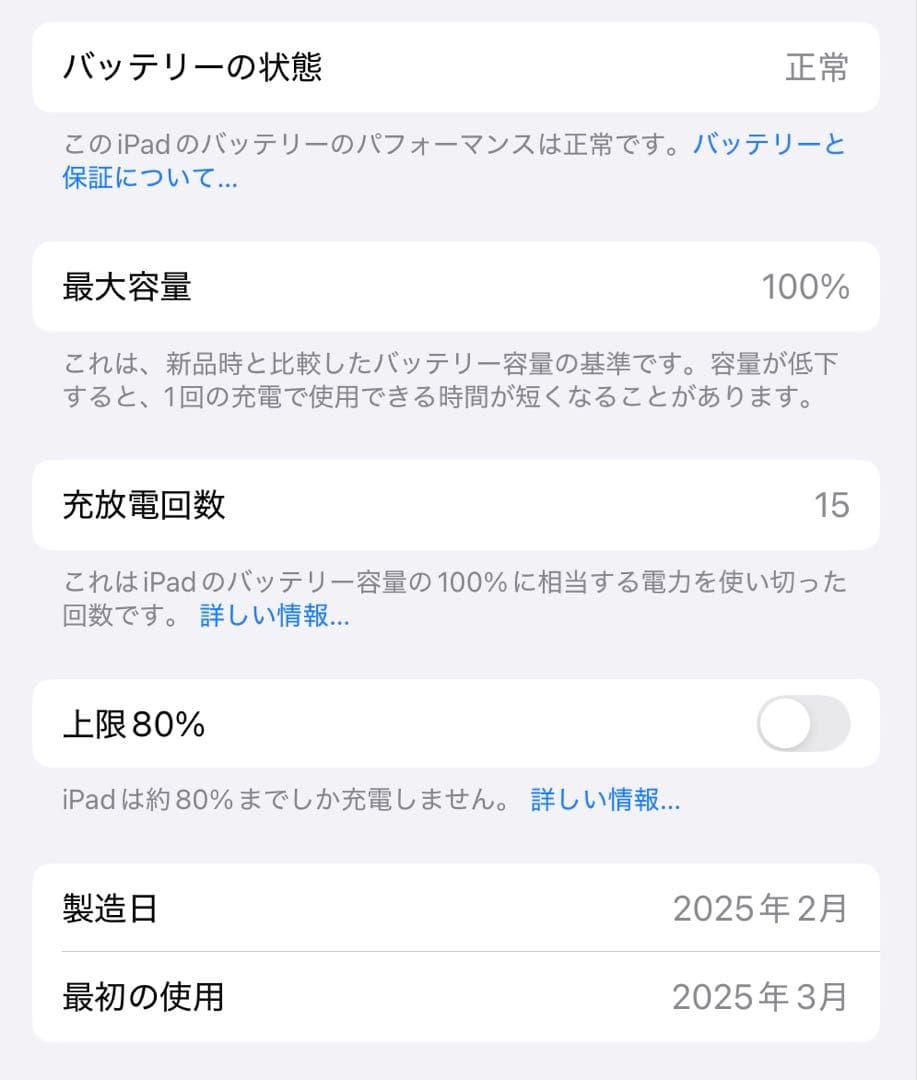Select the バッテリーの状態 row
Image resolution: width=917 pixels, height=1080 pixels.
(458, 67)
